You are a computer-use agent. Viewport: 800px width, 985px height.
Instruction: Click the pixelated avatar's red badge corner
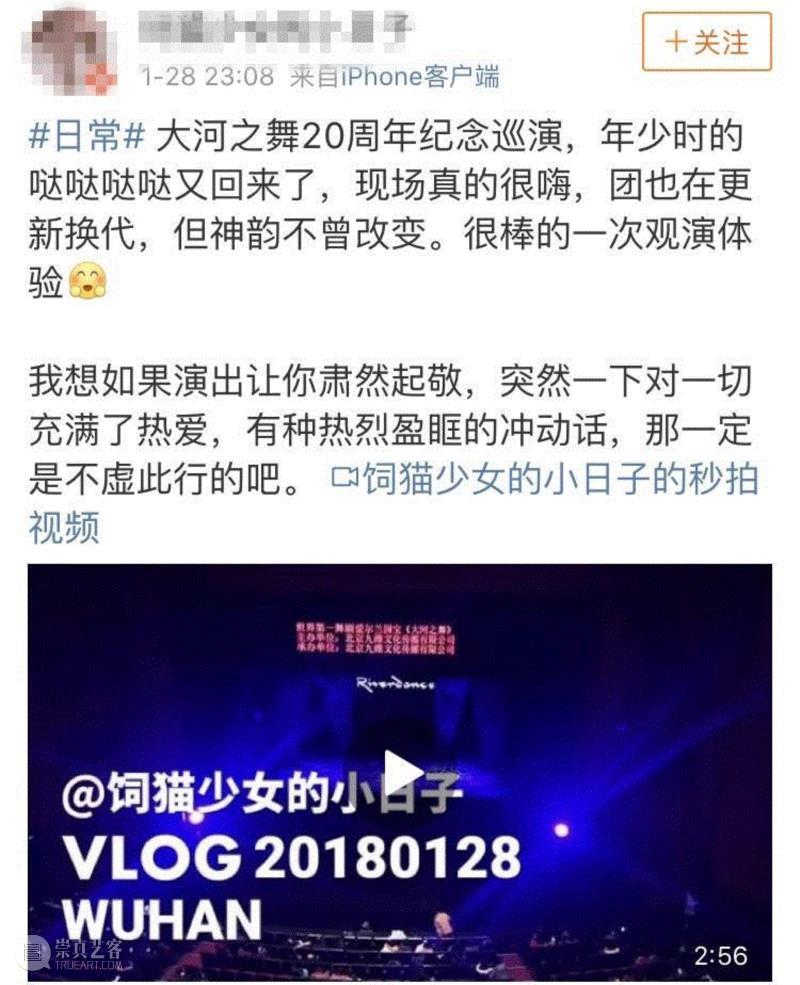pos(98,74)
